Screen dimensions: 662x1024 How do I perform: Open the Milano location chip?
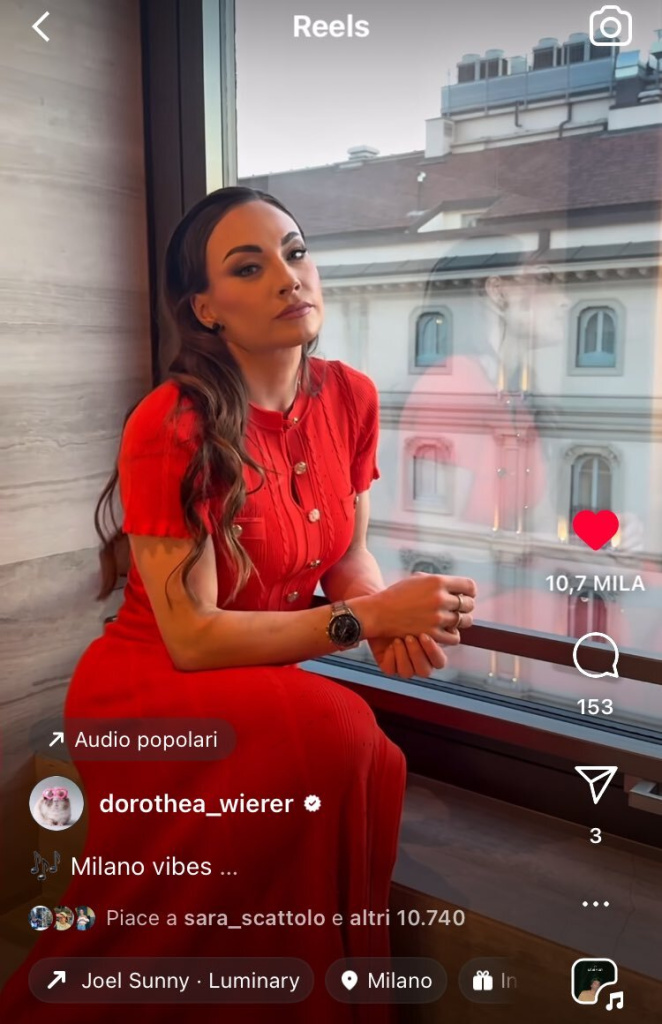386,981
